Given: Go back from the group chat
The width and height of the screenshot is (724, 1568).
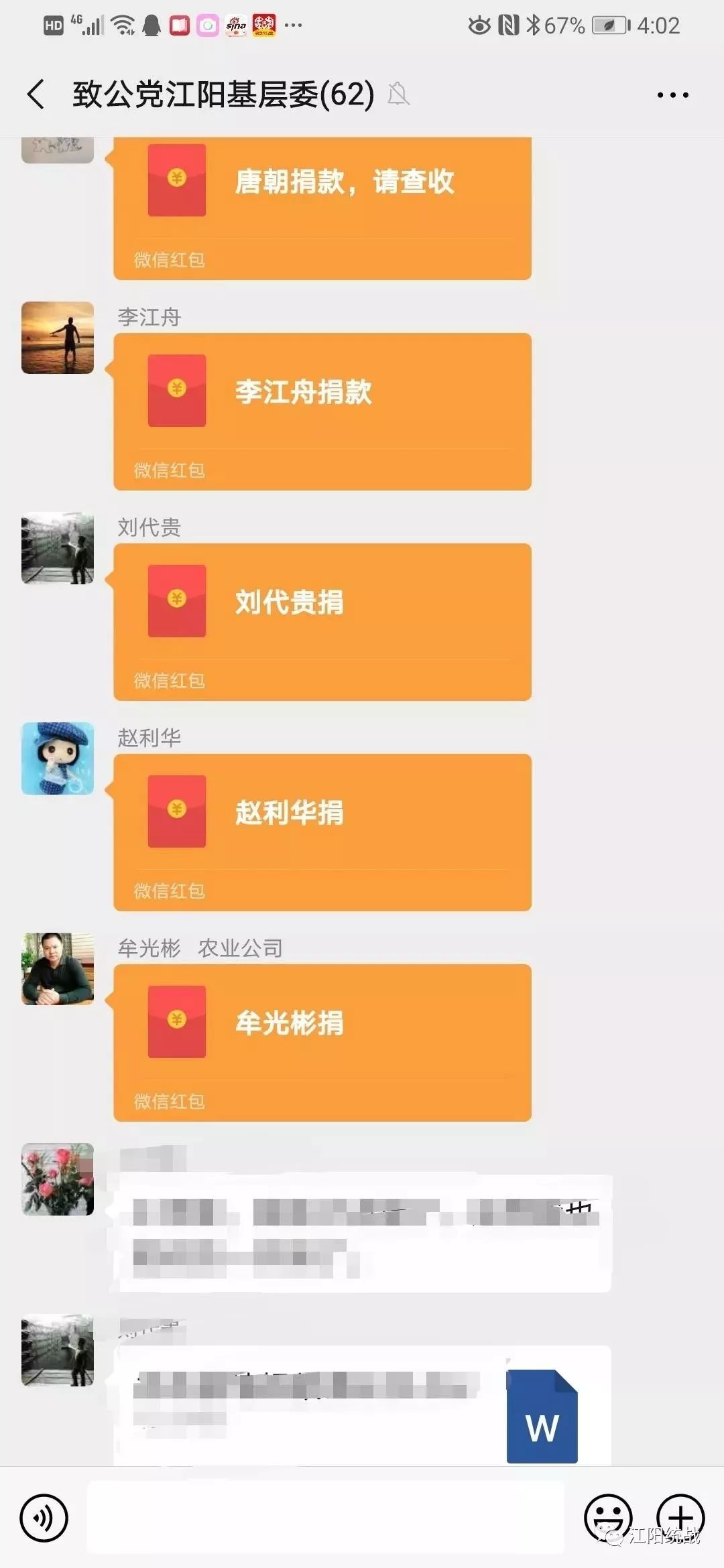Looking at the screenshot, I should tap(36, 94).
